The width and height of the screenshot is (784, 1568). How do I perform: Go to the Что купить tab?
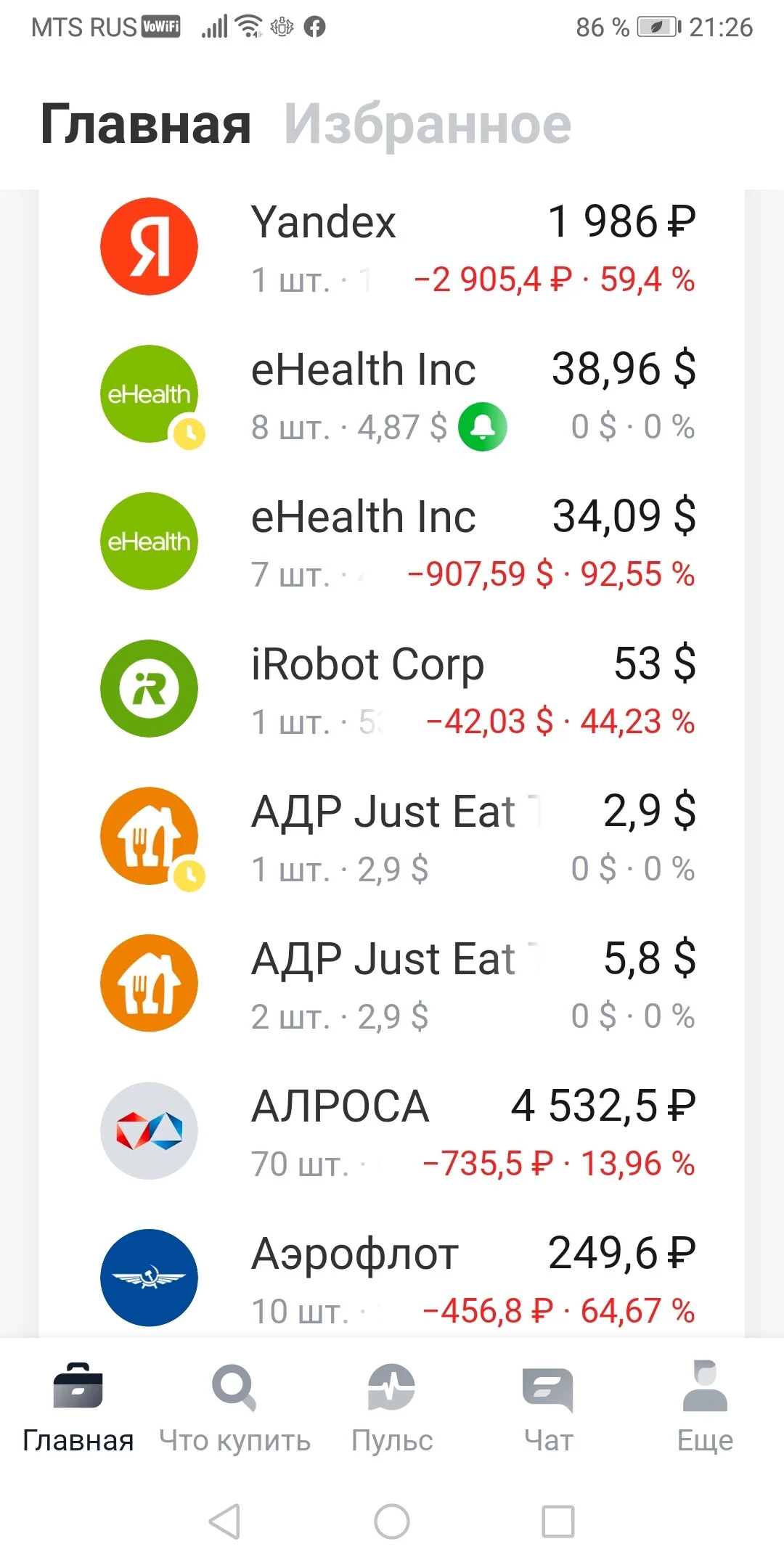pyautogui.click(x=234, y=1408)
